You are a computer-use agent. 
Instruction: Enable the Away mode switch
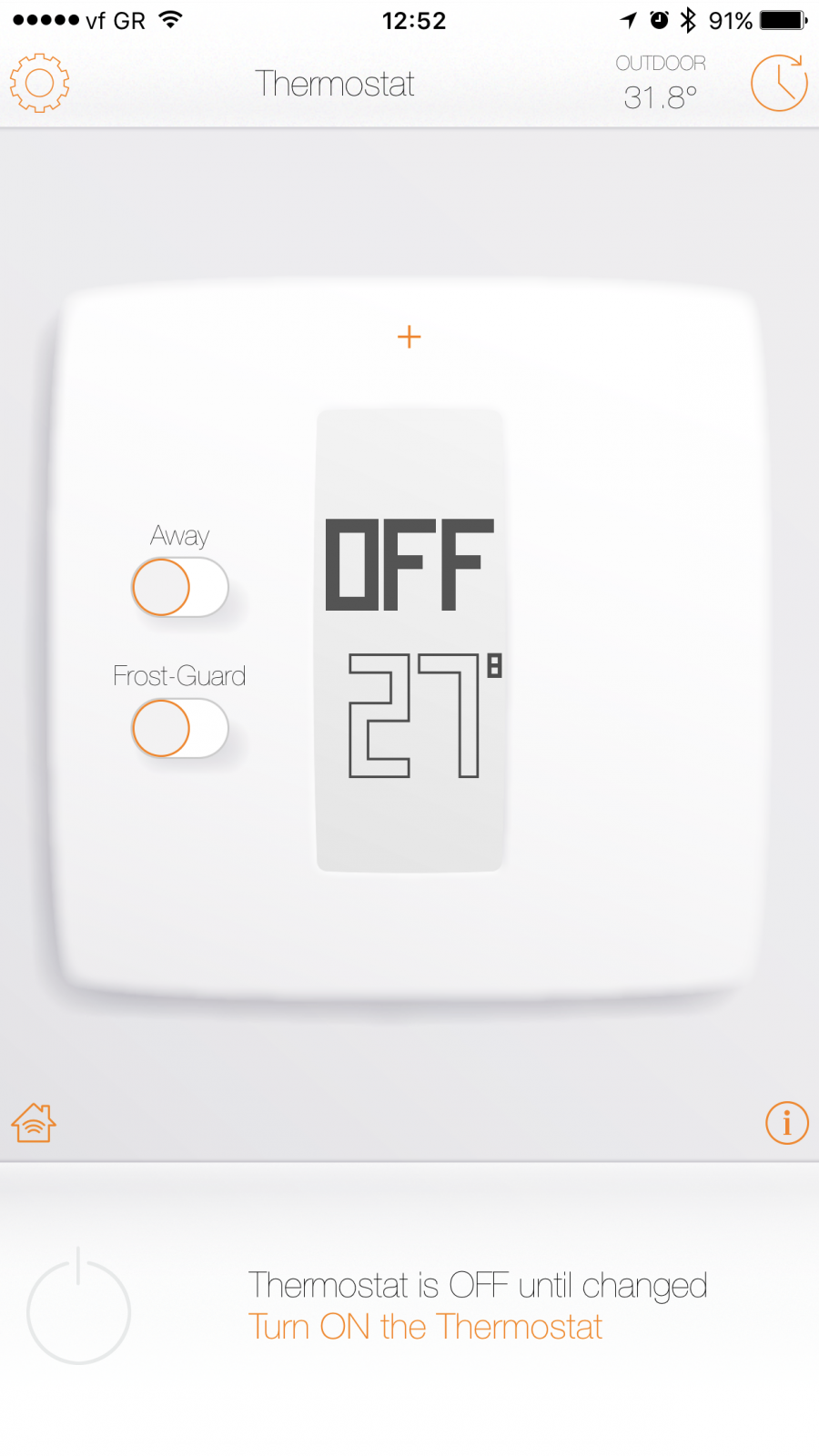180,587
